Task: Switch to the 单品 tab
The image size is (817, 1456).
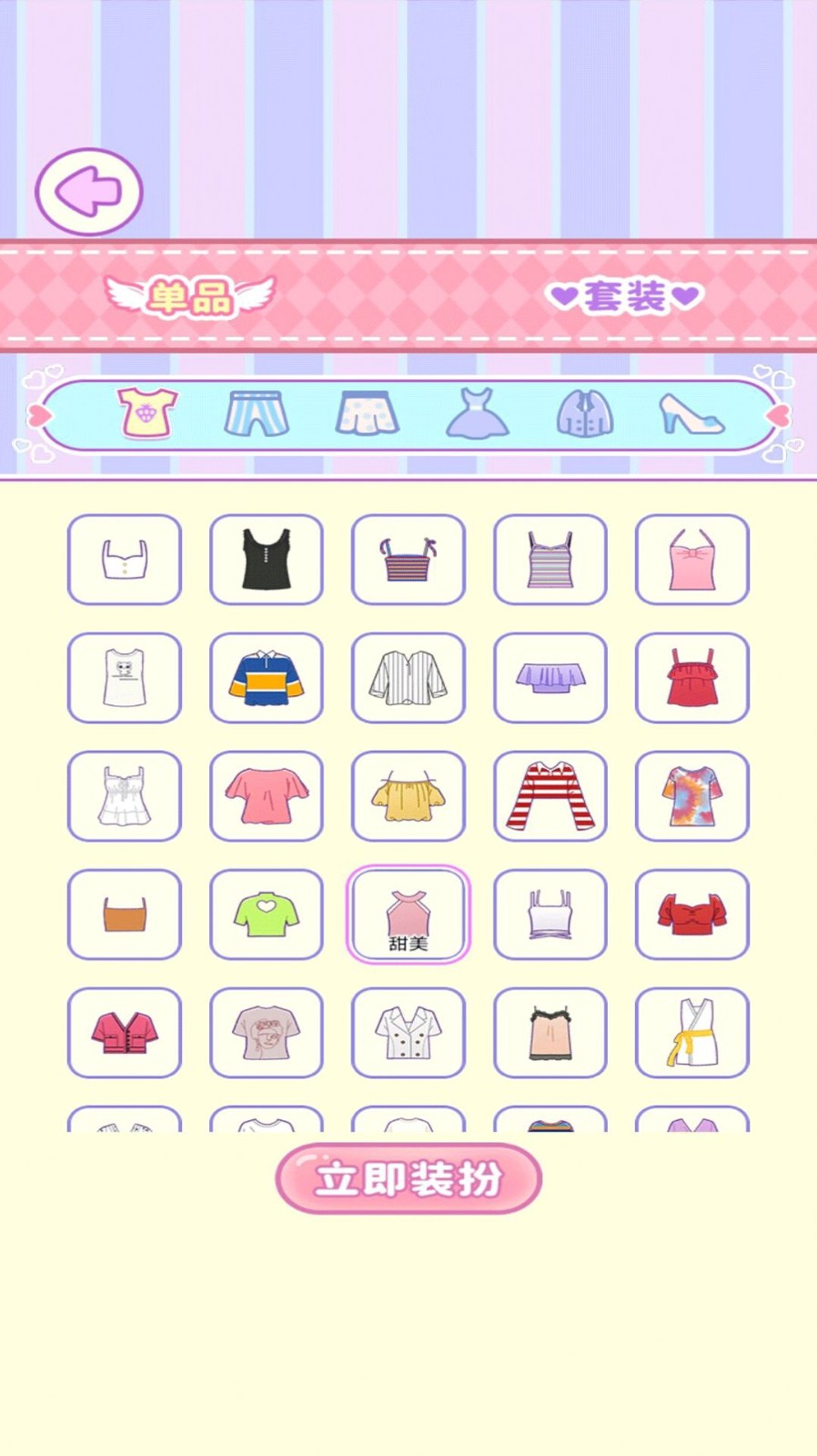Action: 190,297
